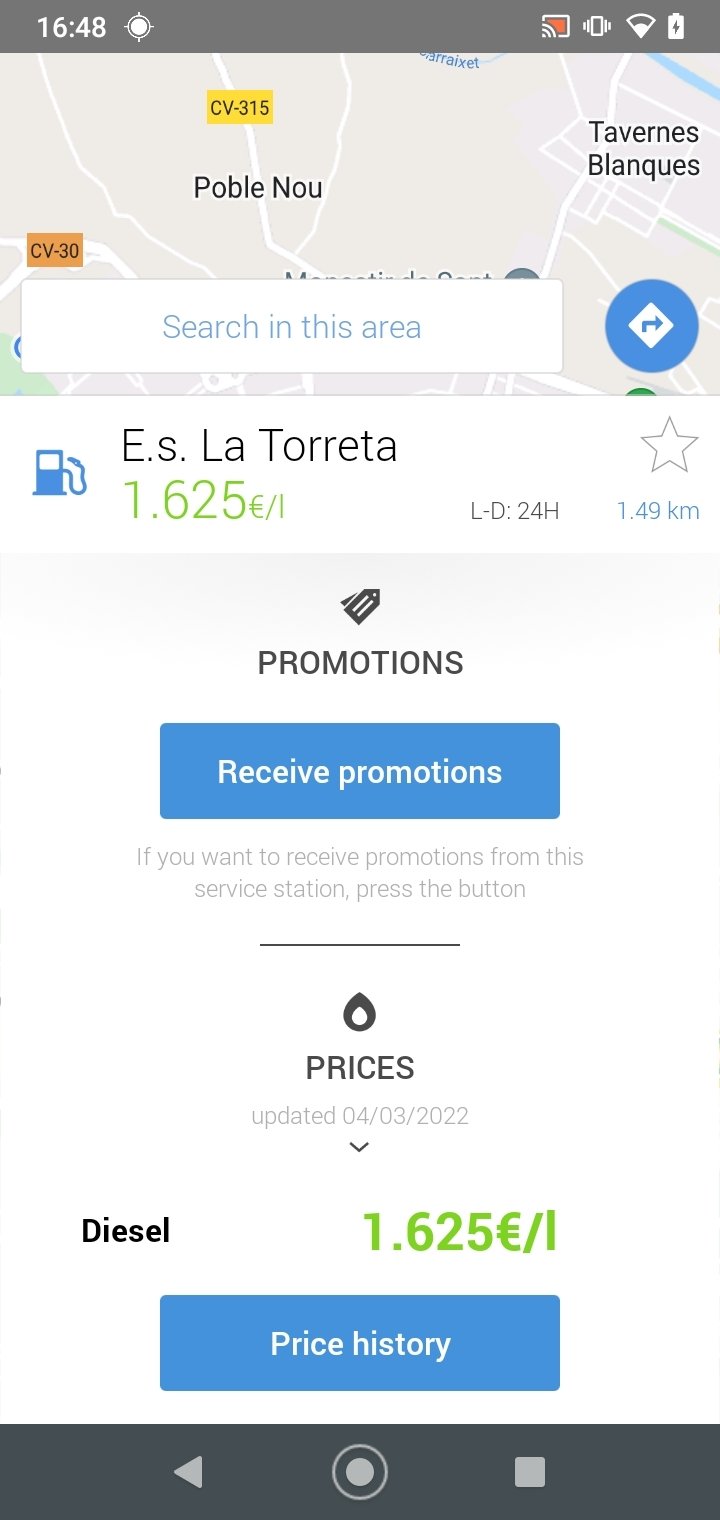The image size is (720, 1520).
Task: Tap the Search in this area button
Action: 291,326
